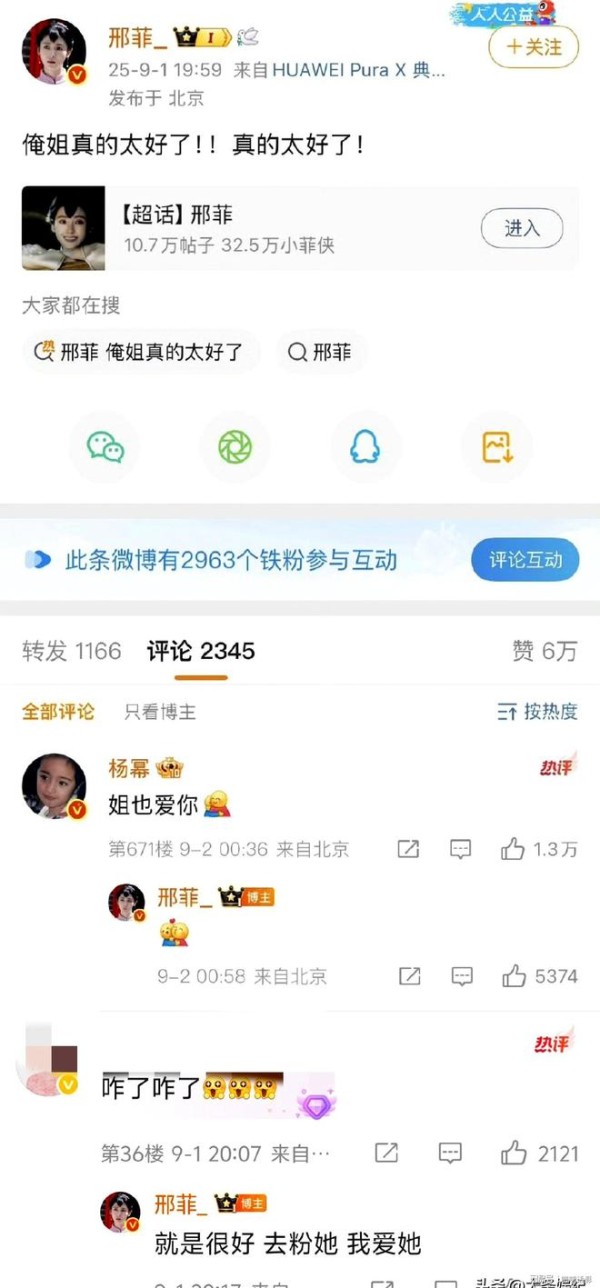Screen dimensions: 600x1288
Task: Open 评论互动 fan interaction button
Action: point(525,560)
